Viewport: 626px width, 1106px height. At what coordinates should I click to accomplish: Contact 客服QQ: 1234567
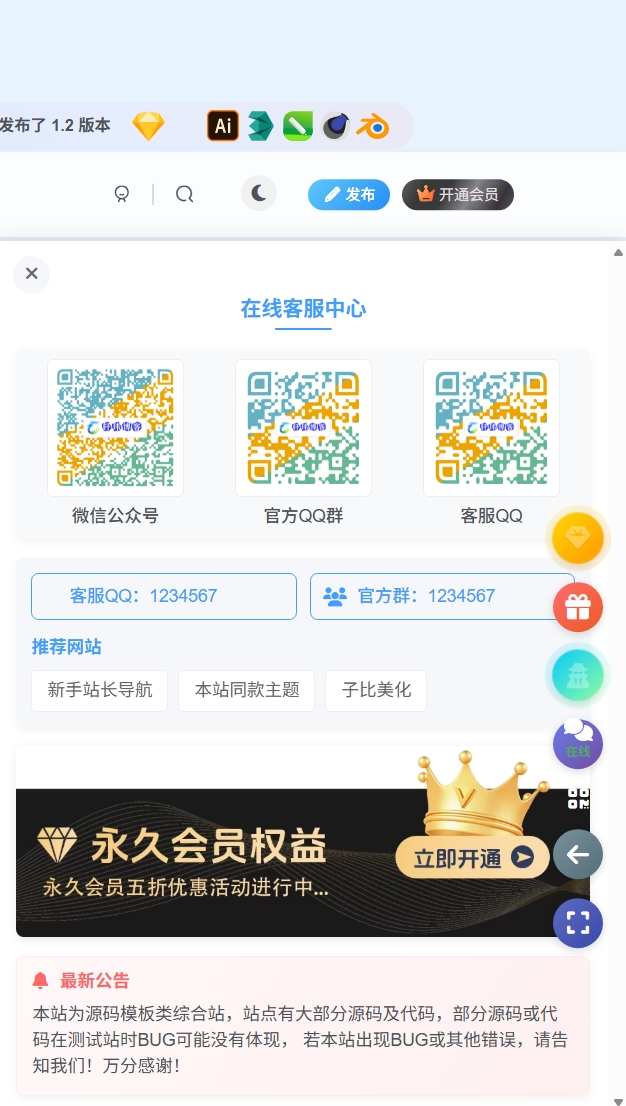pyautogui.click(x=164, y=596)
